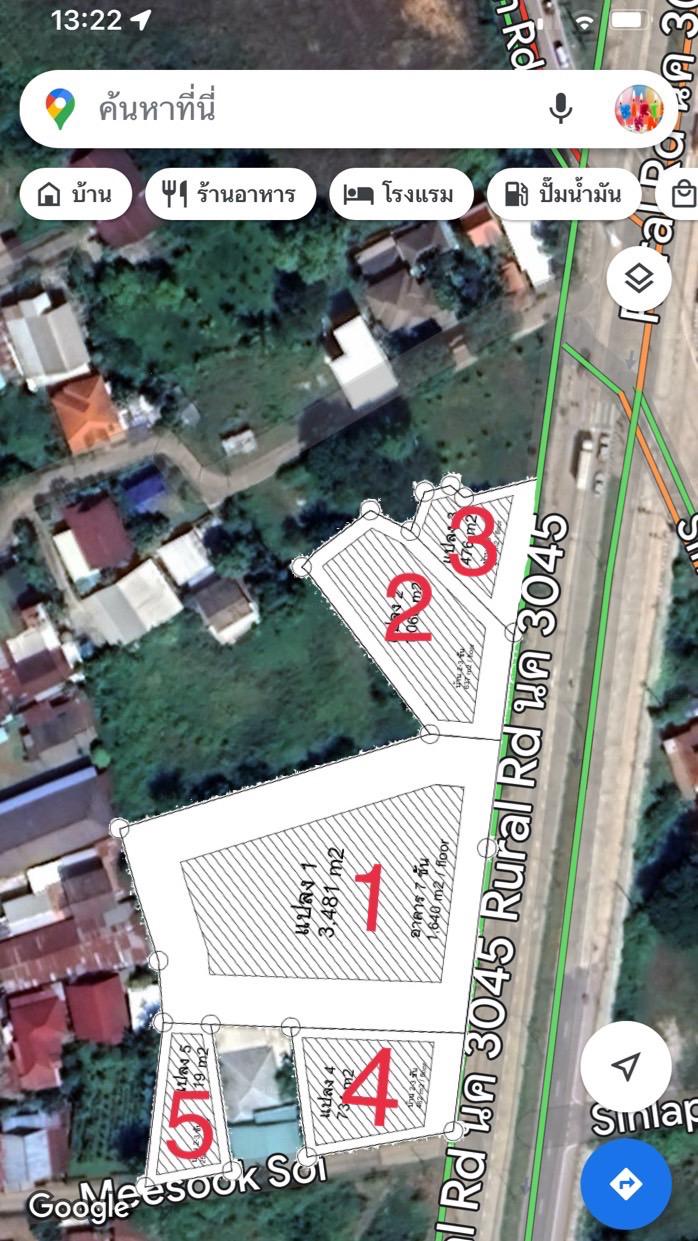
Task: Select the บ้าน home chip
Action: pos(76,194)
